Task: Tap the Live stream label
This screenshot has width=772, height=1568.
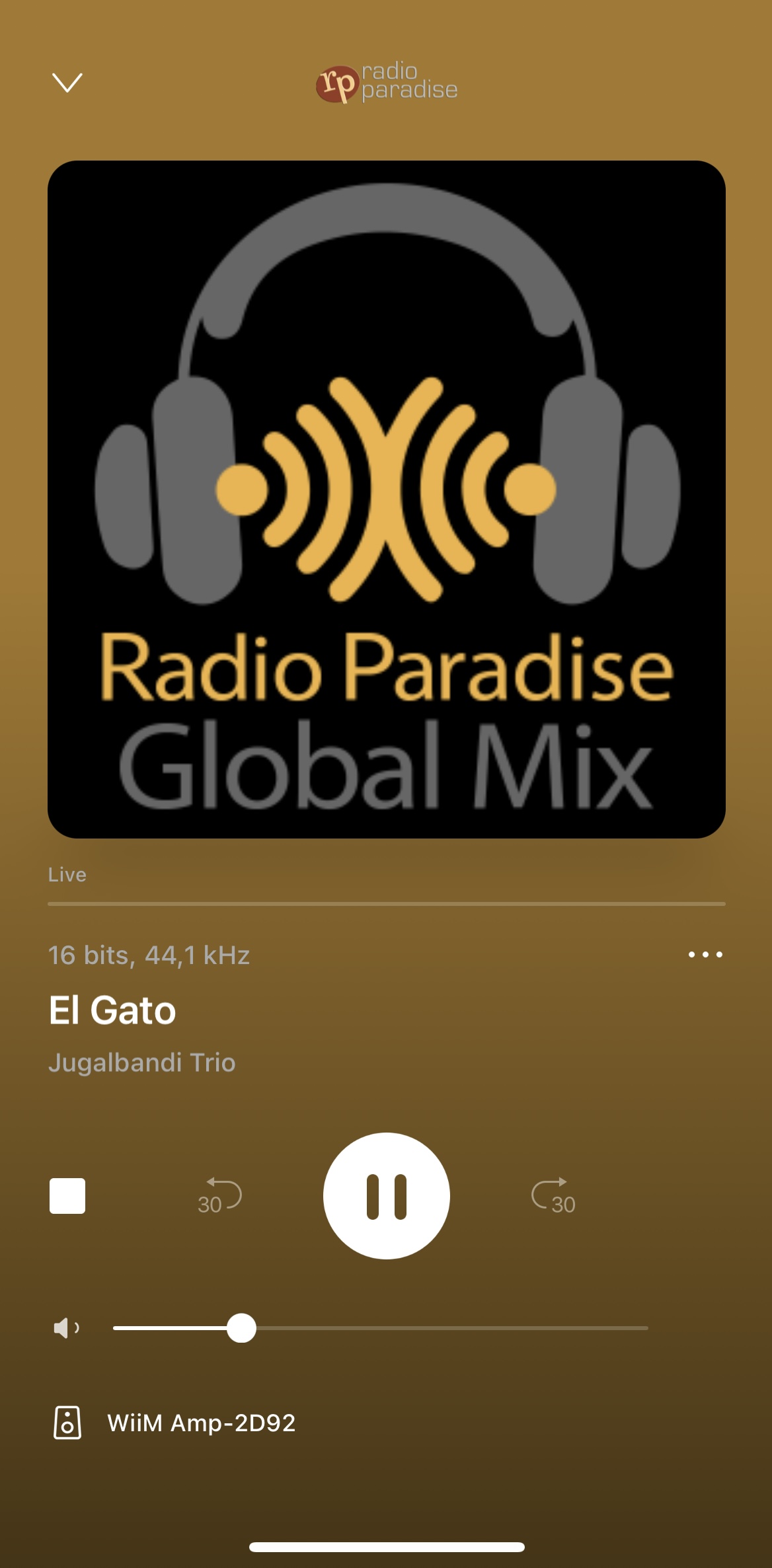Action: tap(67, 874)
